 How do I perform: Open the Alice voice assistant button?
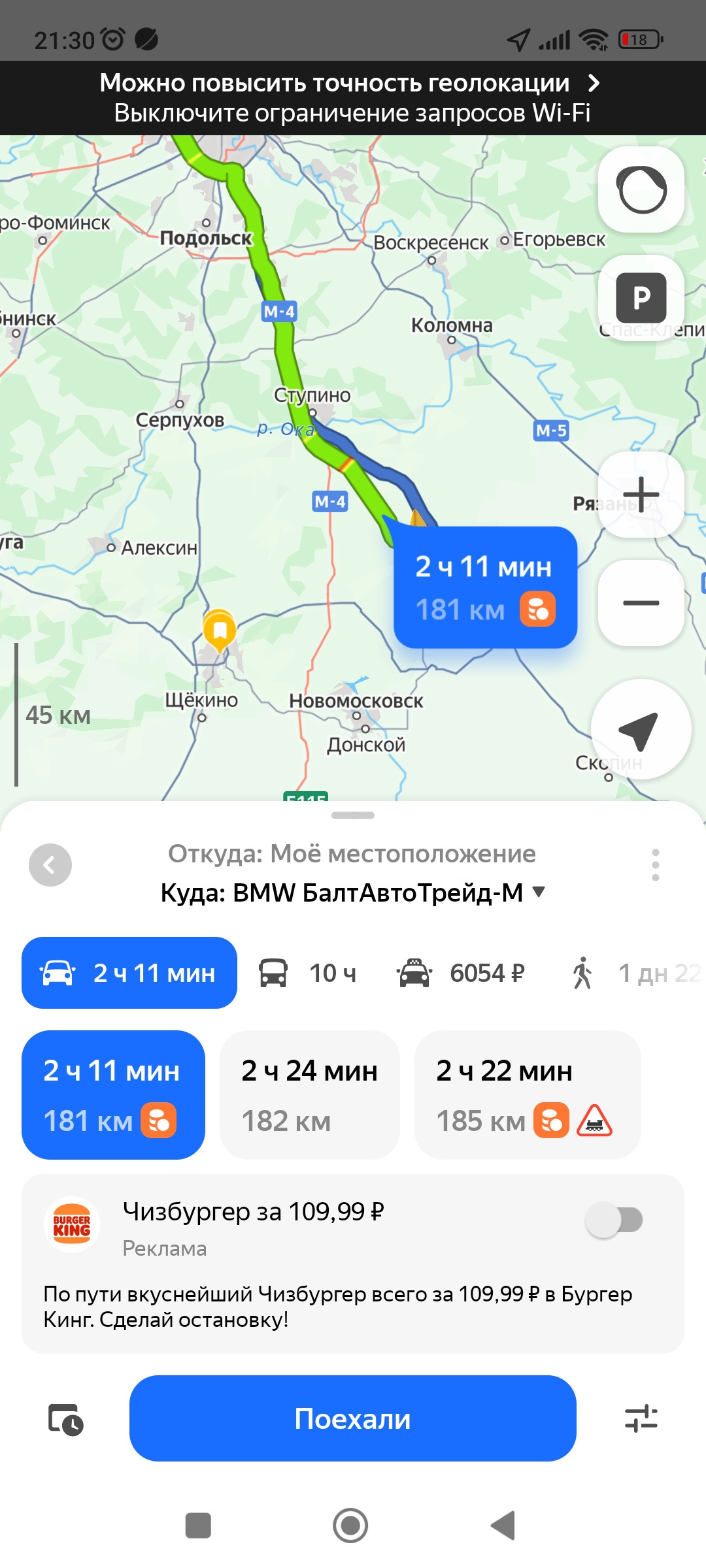[641, 189]
